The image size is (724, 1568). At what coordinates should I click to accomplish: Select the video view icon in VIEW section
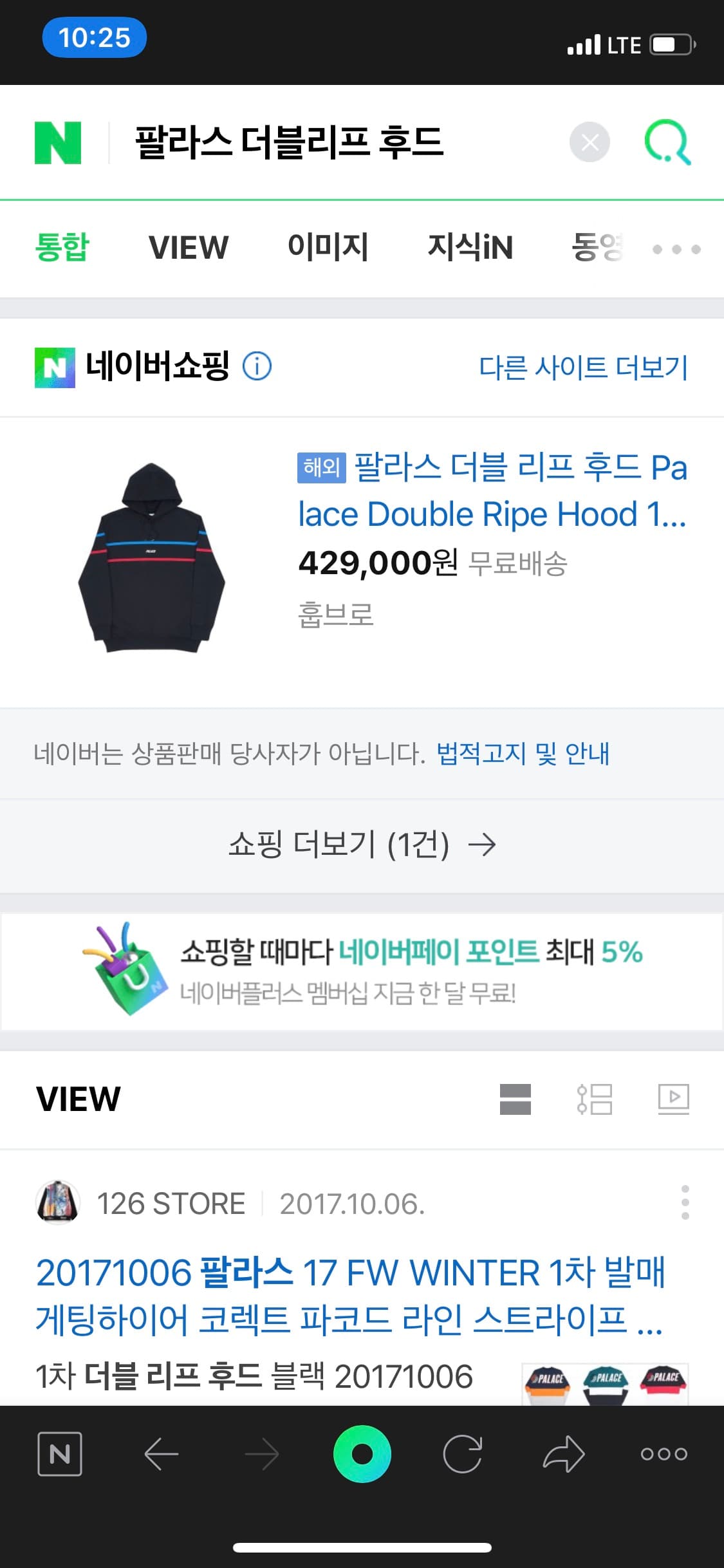(x=673, y=1099)
